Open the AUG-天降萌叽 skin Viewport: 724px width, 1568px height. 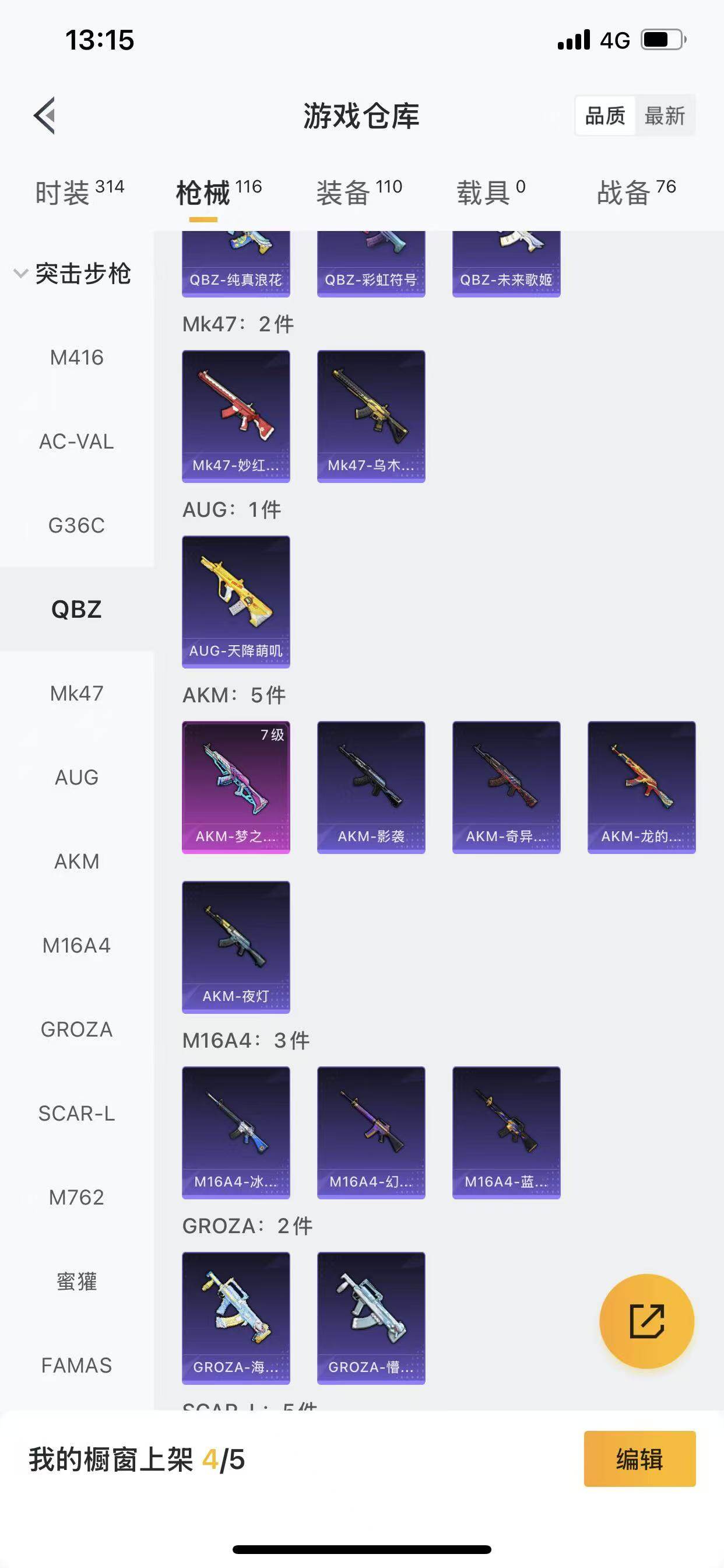tap(236, 601)
